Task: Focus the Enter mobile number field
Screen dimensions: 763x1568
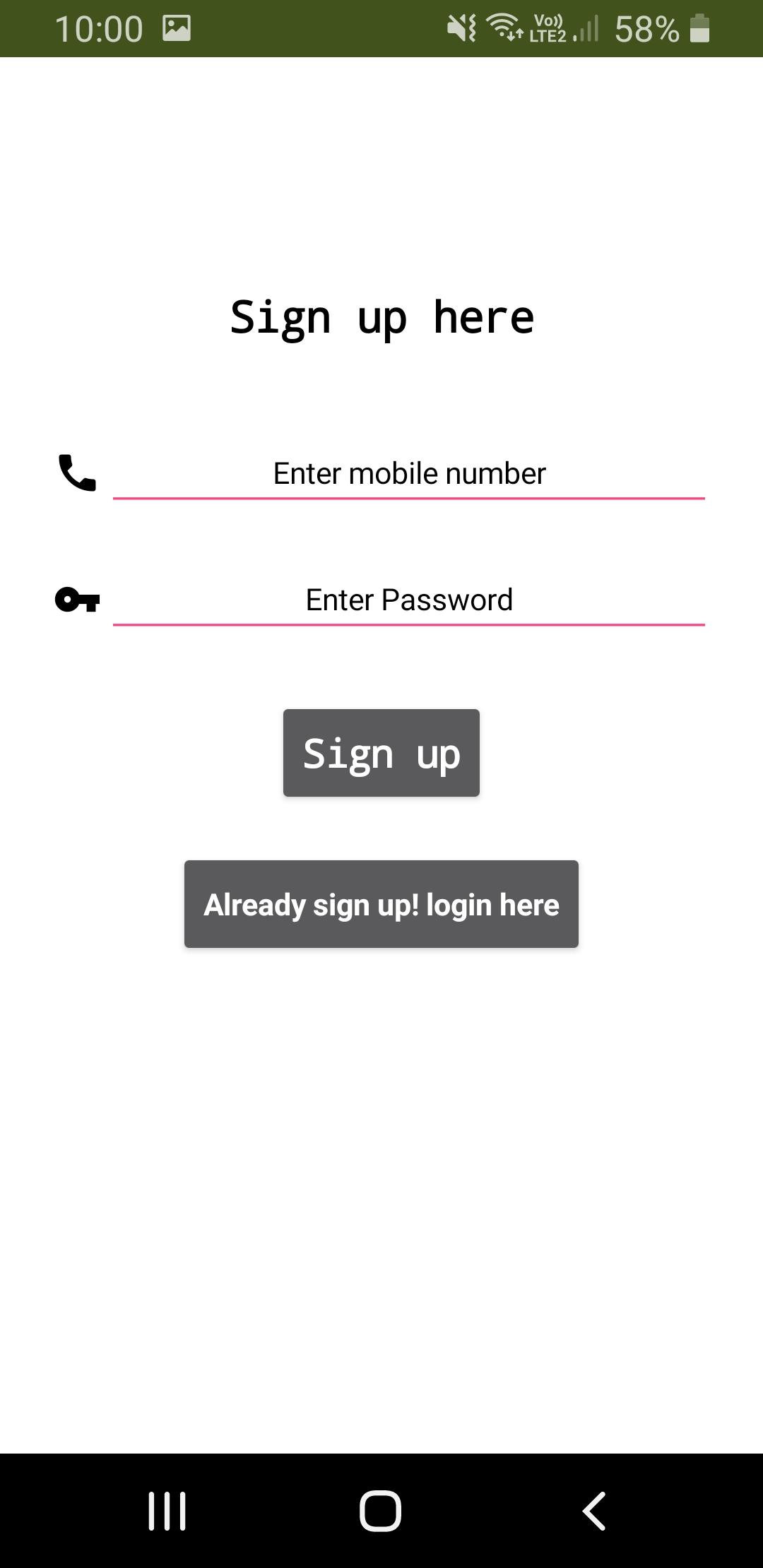Action: 409,473
